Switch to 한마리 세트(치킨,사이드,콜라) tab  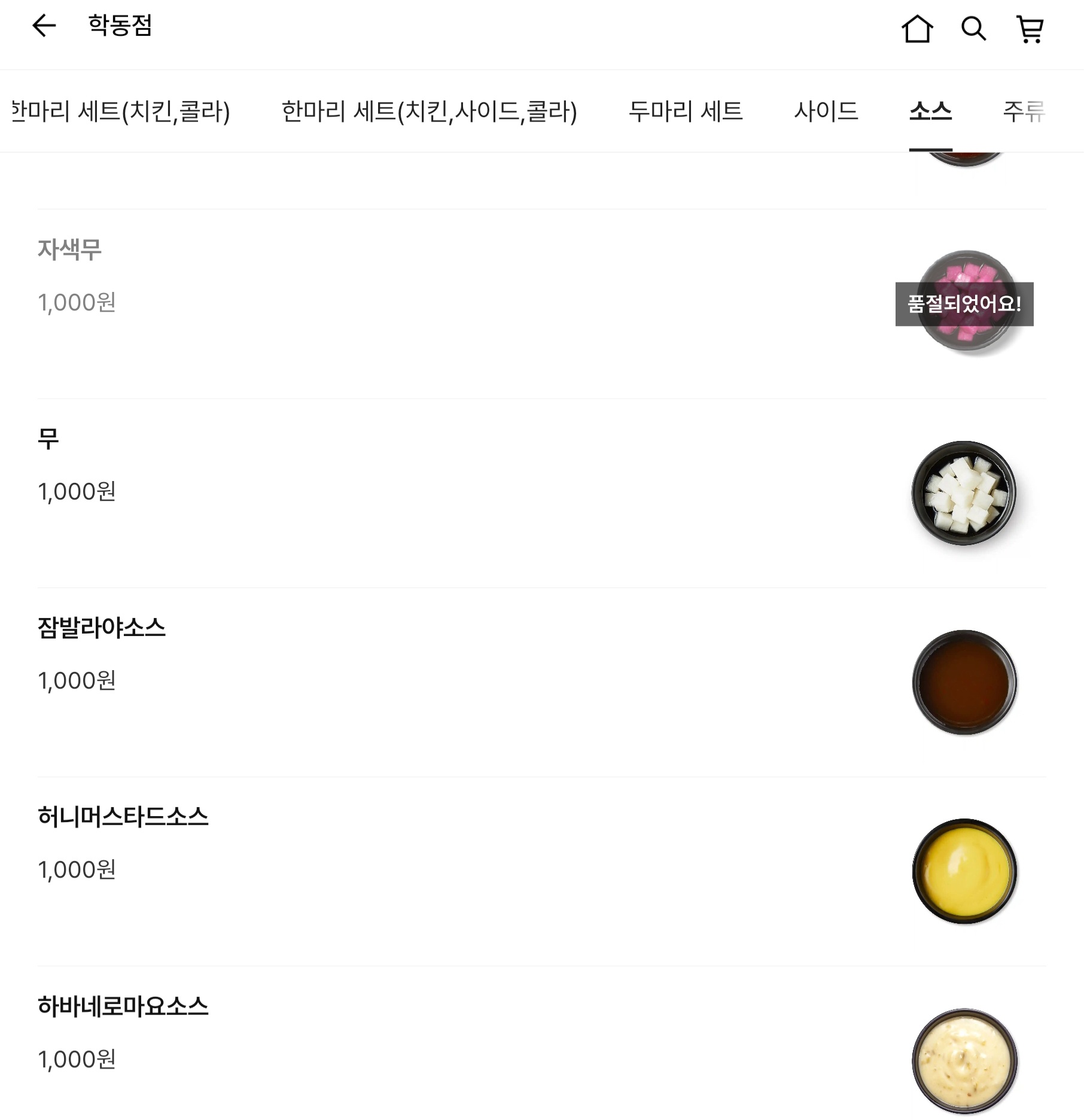[x=429, y=111]
